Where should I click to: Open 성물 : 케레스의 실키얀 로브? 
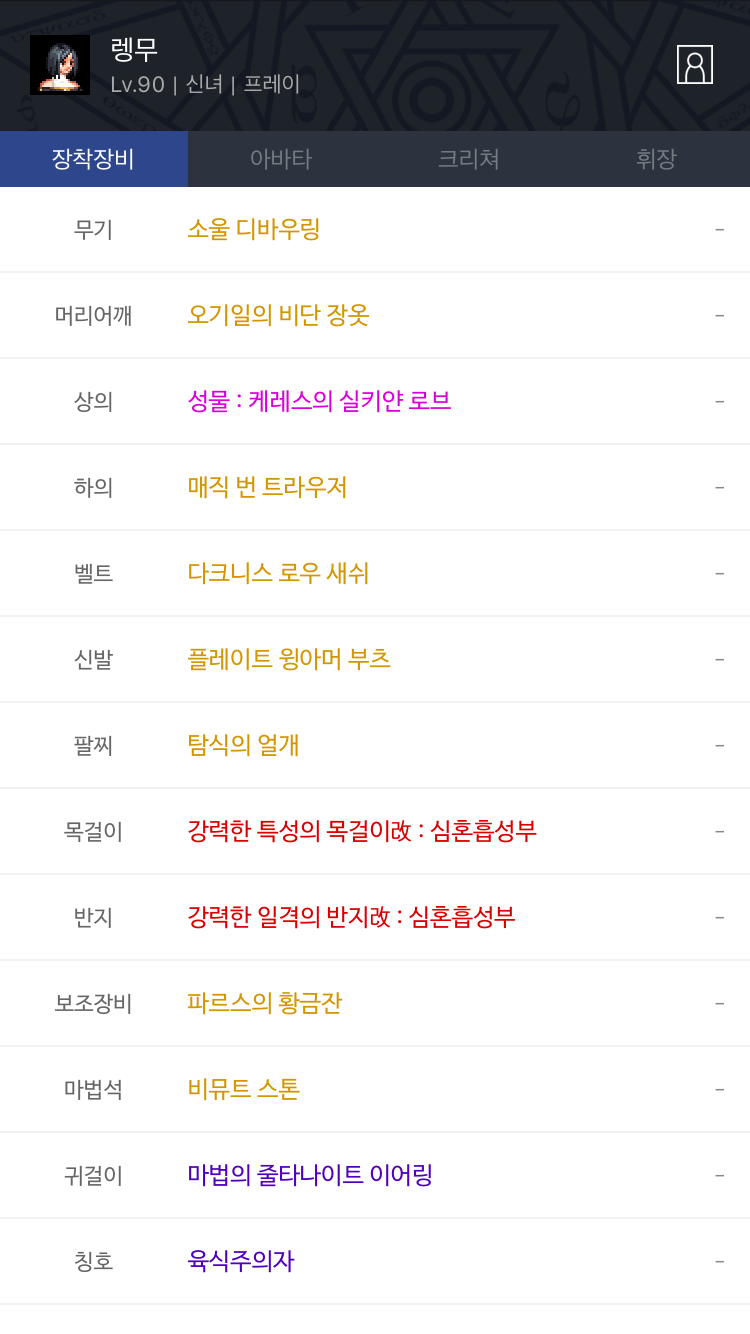[x=375, y=402]
